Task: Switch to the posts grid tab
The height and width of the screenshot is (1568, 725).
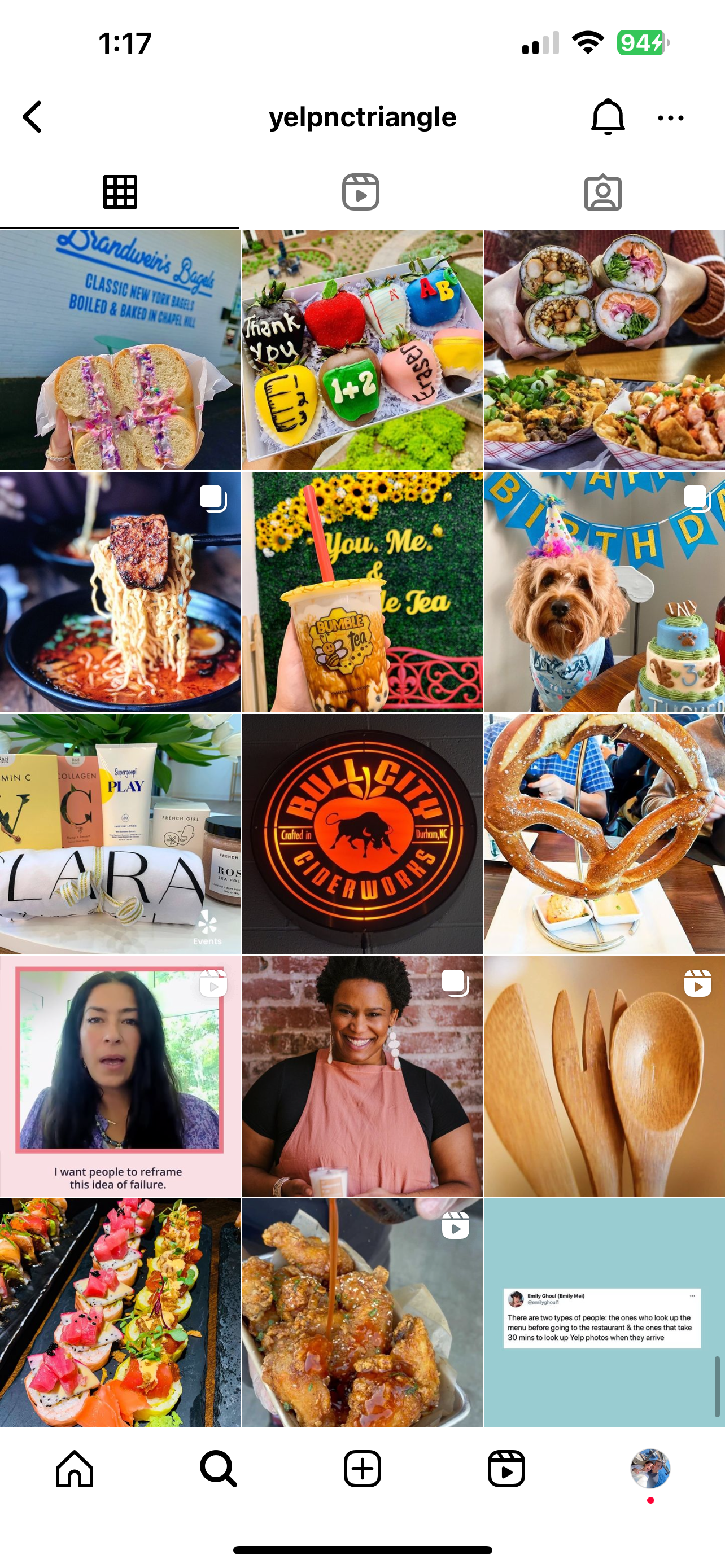Action: (120, 192)
